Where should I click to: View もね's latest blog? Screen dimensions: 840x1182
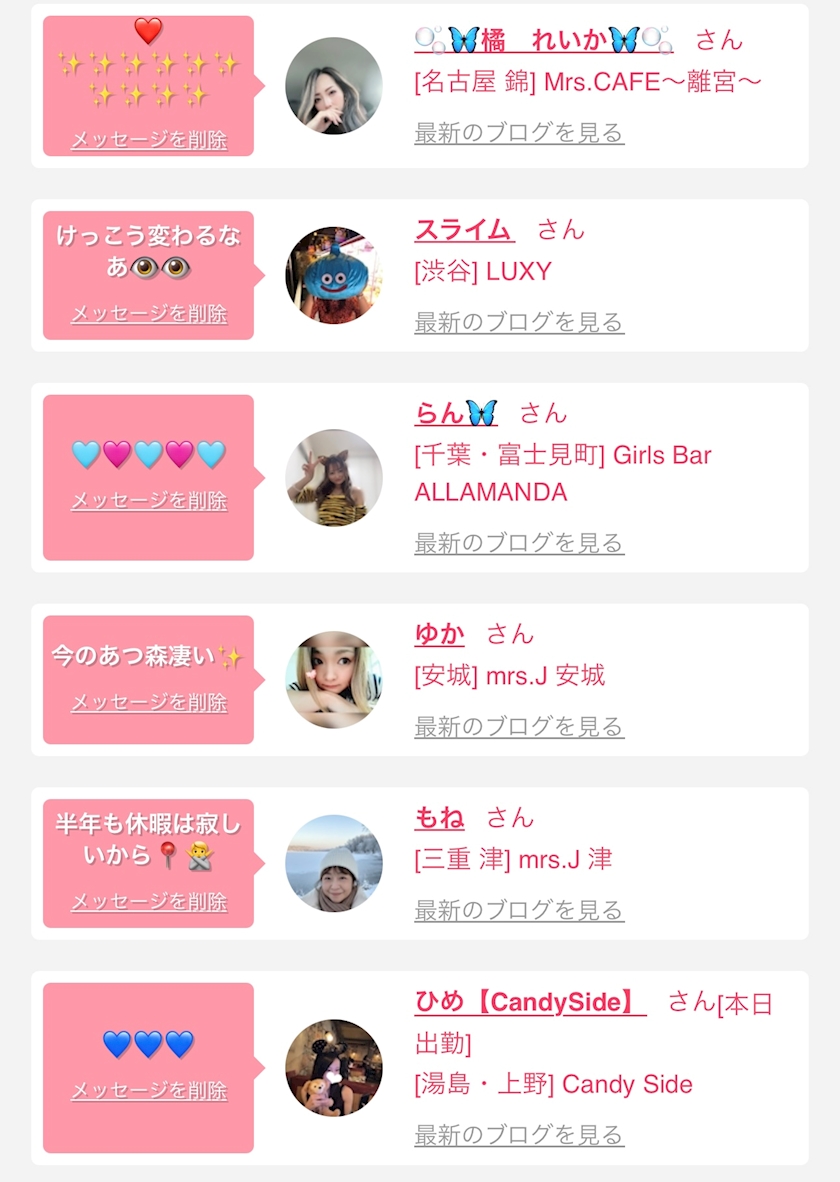tap(519, 910)
